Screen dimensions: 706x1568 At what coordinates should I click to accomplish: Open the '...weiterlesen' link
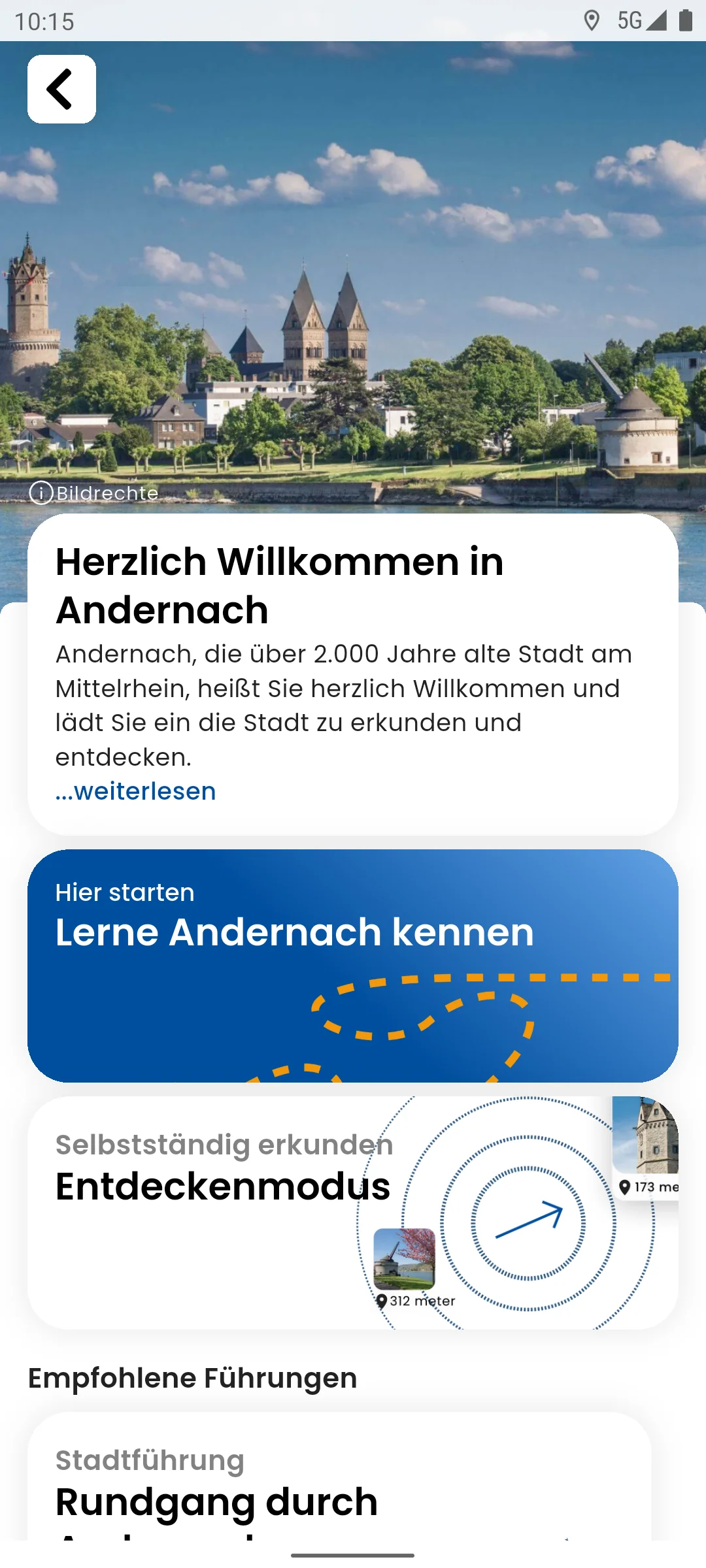pyautogui.click(x=135, y=791)
